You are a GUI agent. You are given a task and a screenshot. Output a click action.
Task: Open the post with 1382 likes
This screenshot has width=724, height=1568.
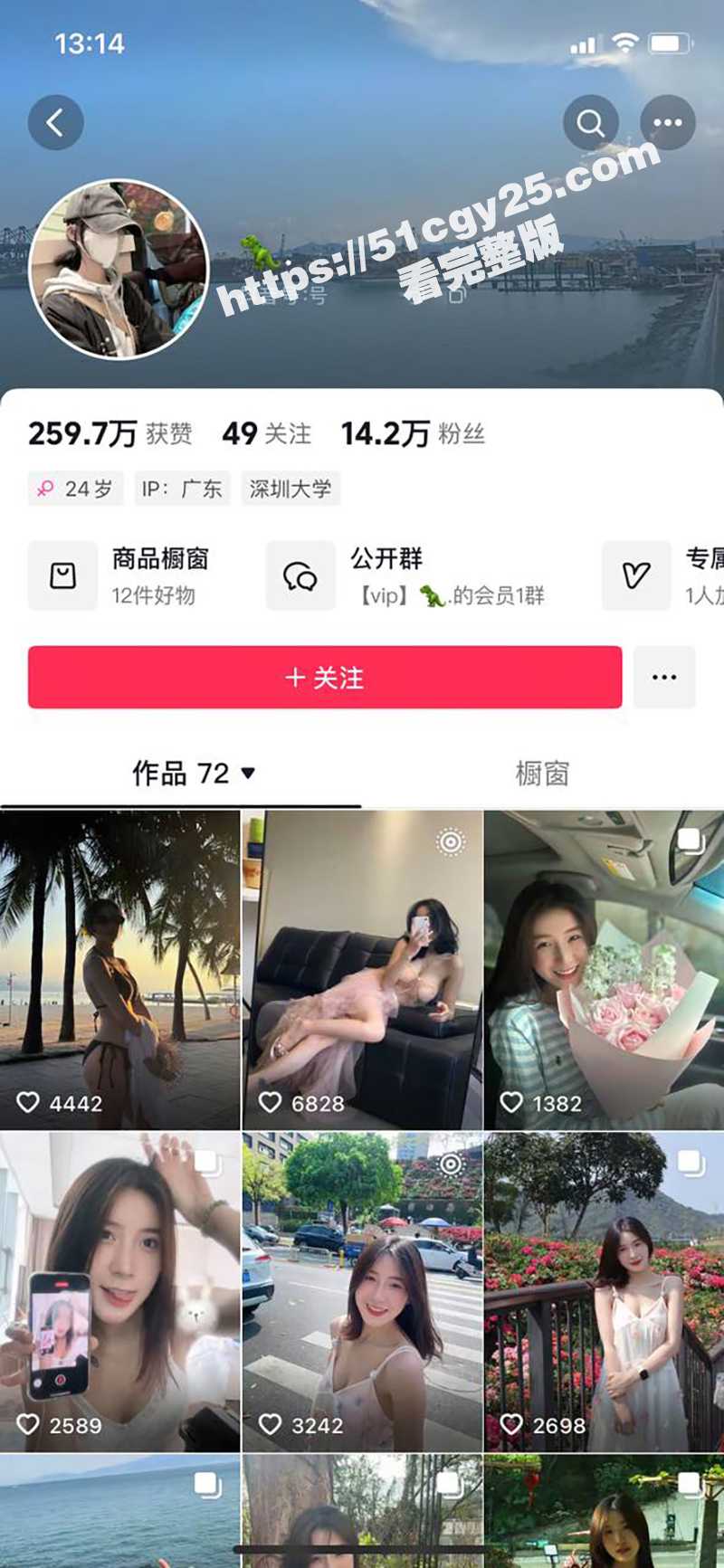(x=604, y=968)
